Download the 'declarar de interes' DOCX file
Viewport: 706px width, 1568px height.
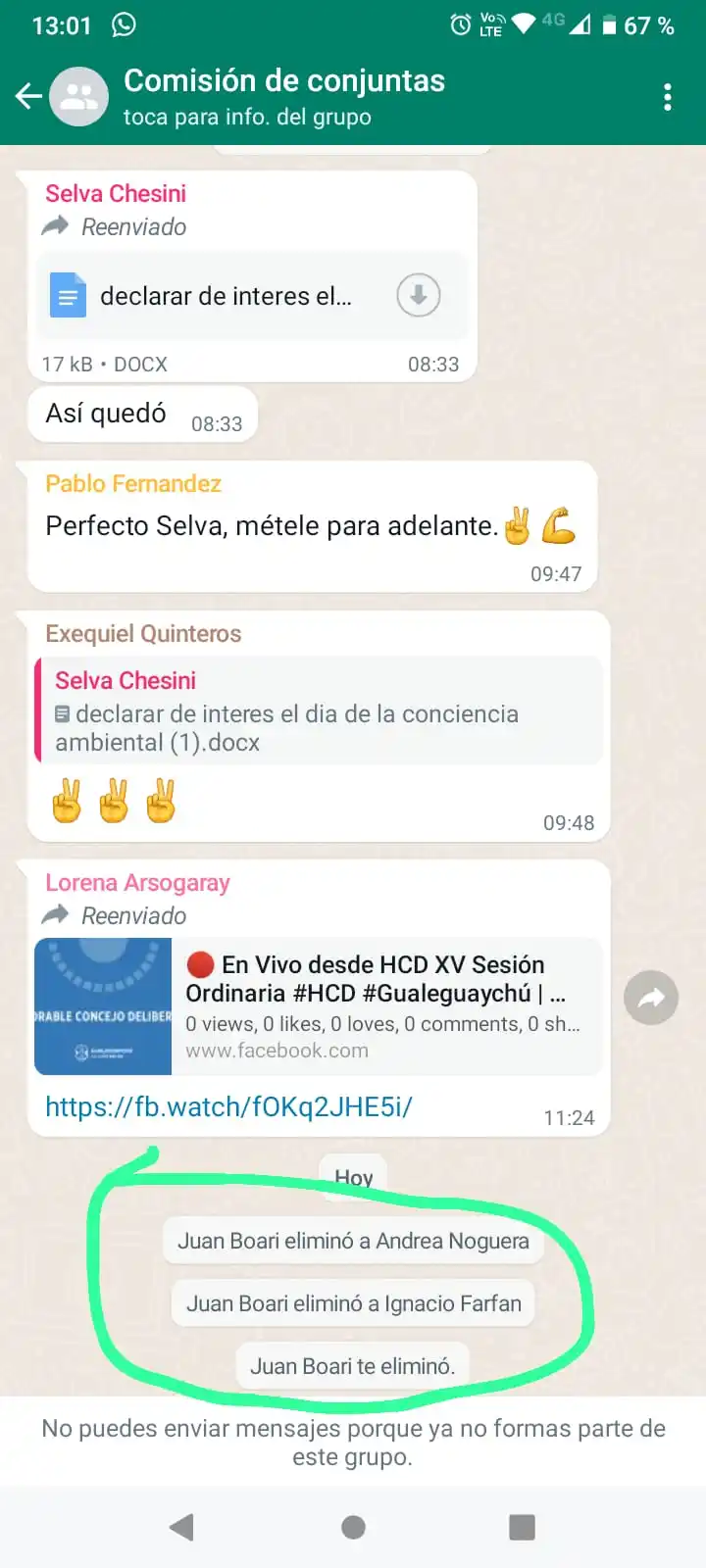pos(419,295)
